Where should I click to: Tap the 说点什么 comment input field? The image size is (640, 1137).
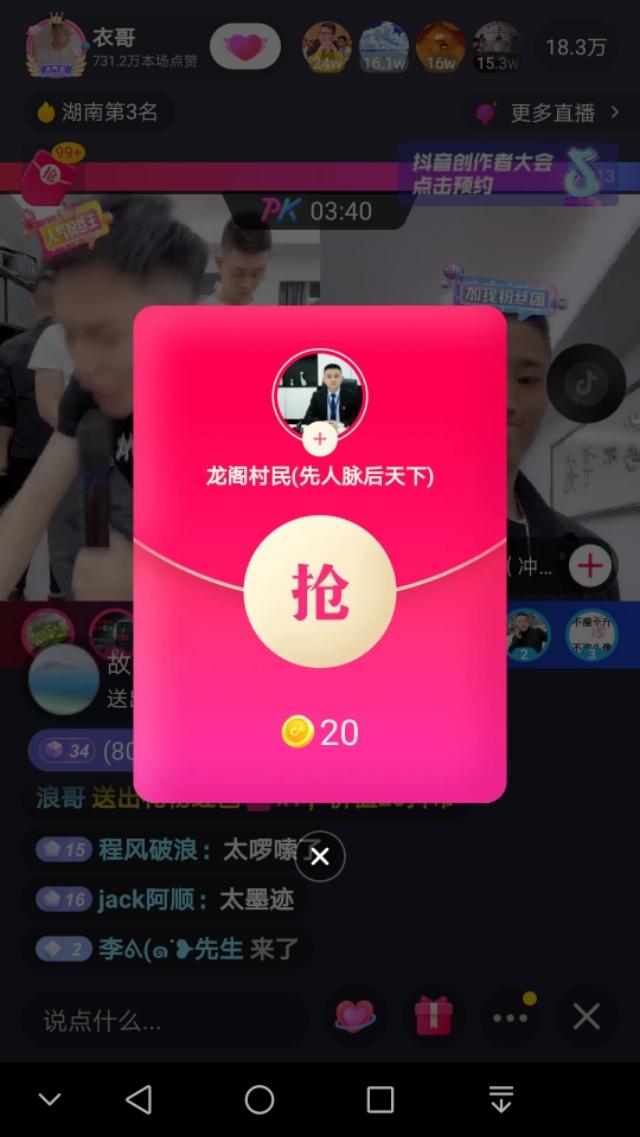(165, 1019)
